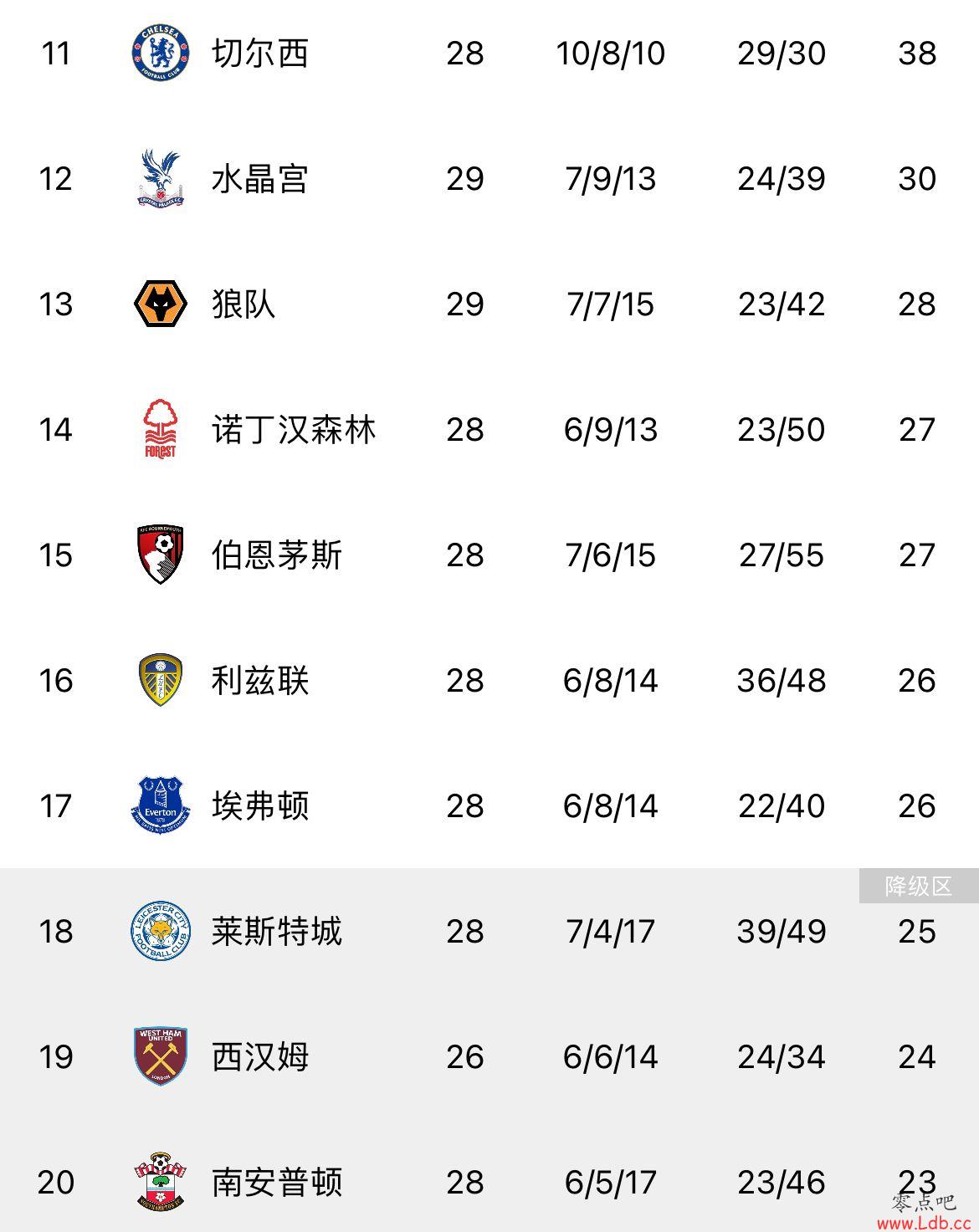Select the 西汉姆 standings row
This screenshot has height=1232, width=979.
tap(260, 1057)
